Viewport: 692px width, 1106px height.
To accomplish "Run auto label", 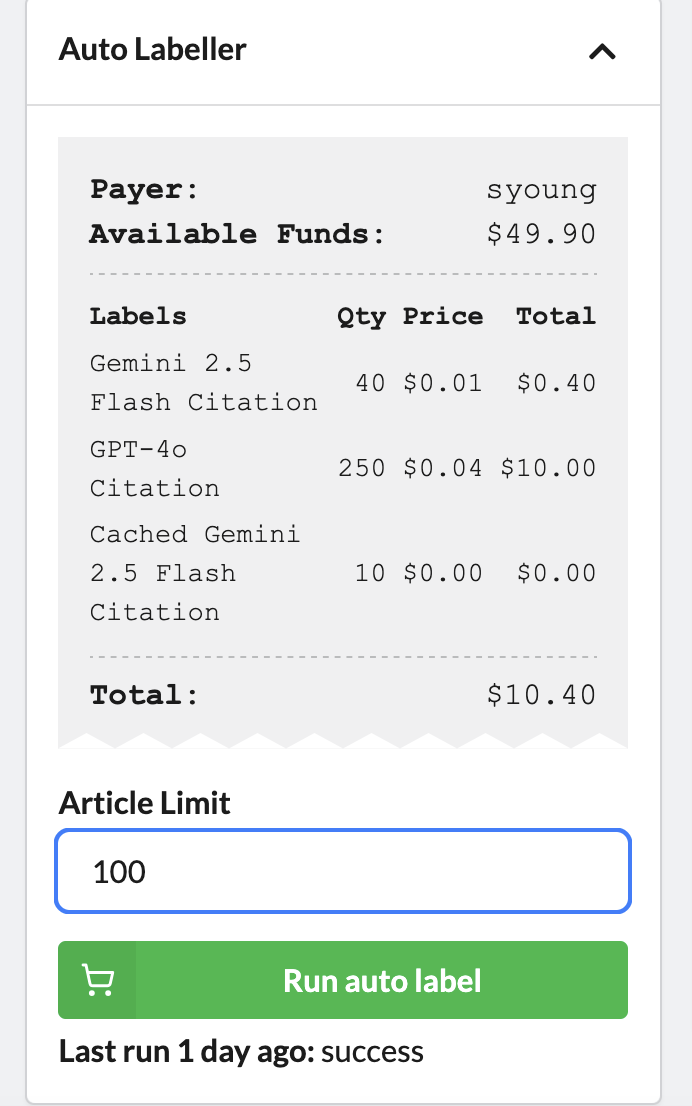I will click(x=343, y=980).
